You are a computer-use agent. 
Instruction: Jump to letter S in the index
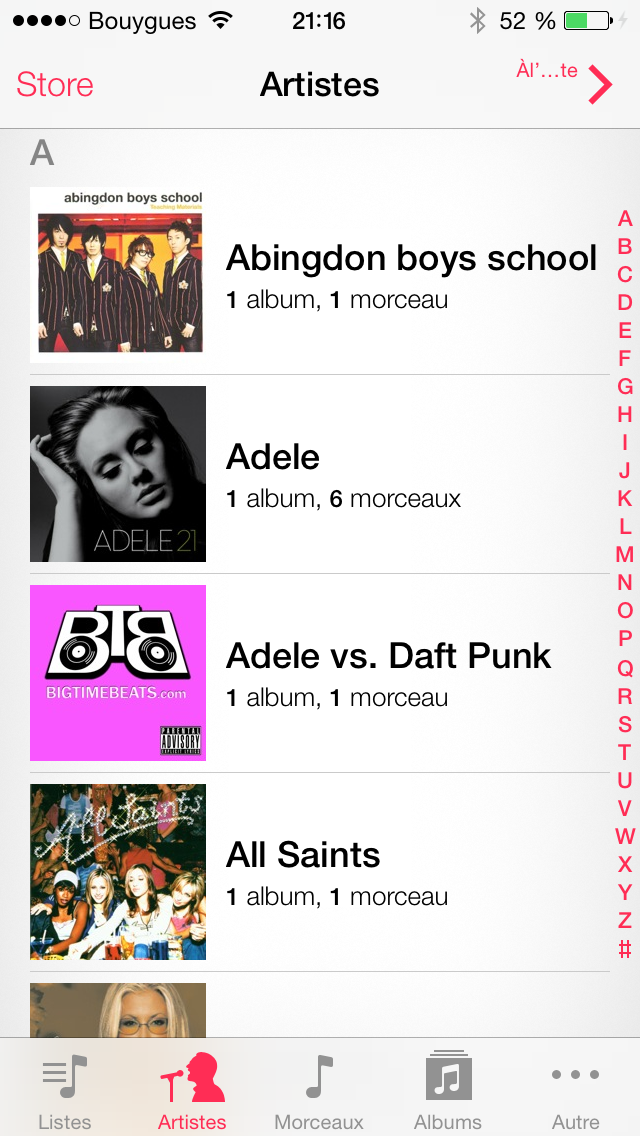(625, 724)
